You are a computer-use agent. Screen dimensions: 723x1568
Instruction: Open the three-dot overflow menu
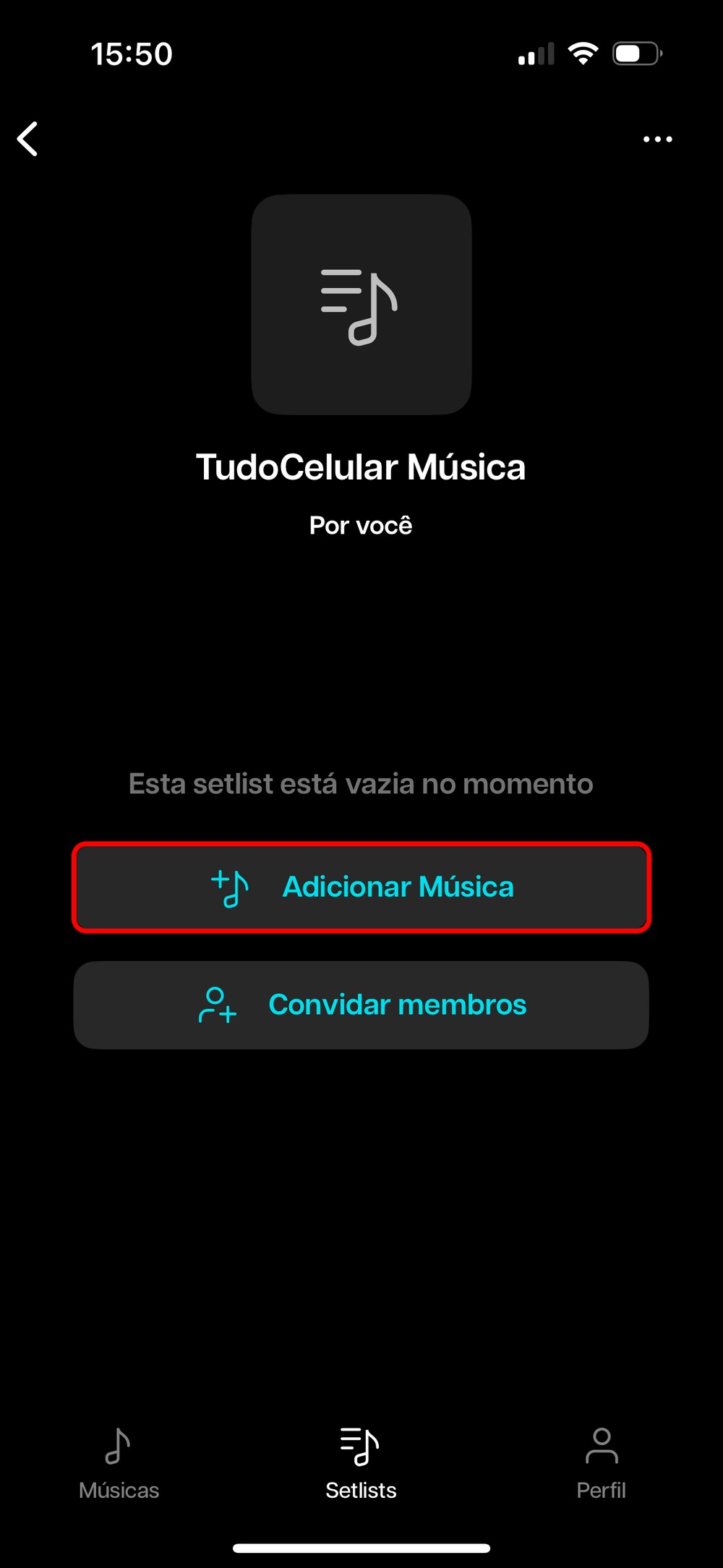point(657,139)
